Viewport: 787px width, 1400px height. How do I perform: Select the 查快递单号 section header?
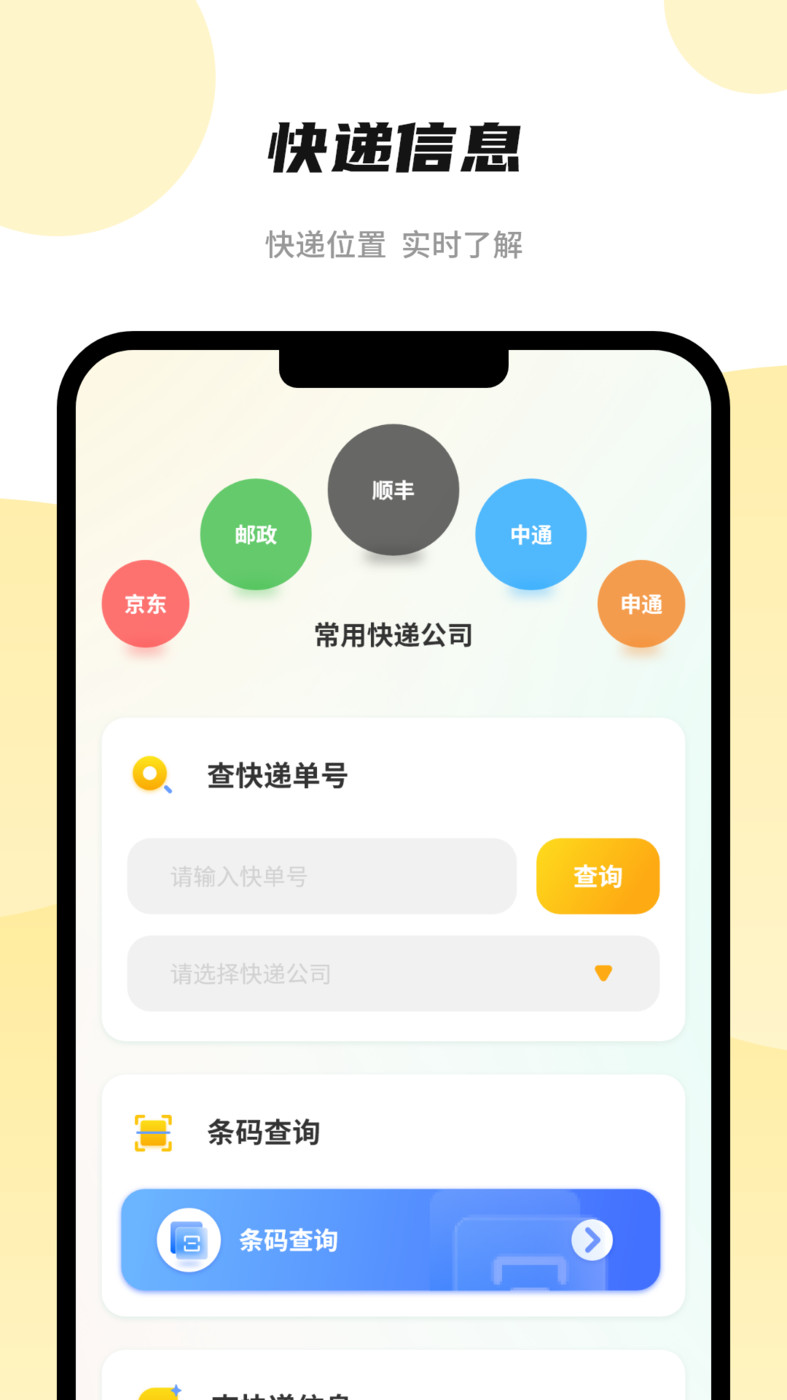277,775
